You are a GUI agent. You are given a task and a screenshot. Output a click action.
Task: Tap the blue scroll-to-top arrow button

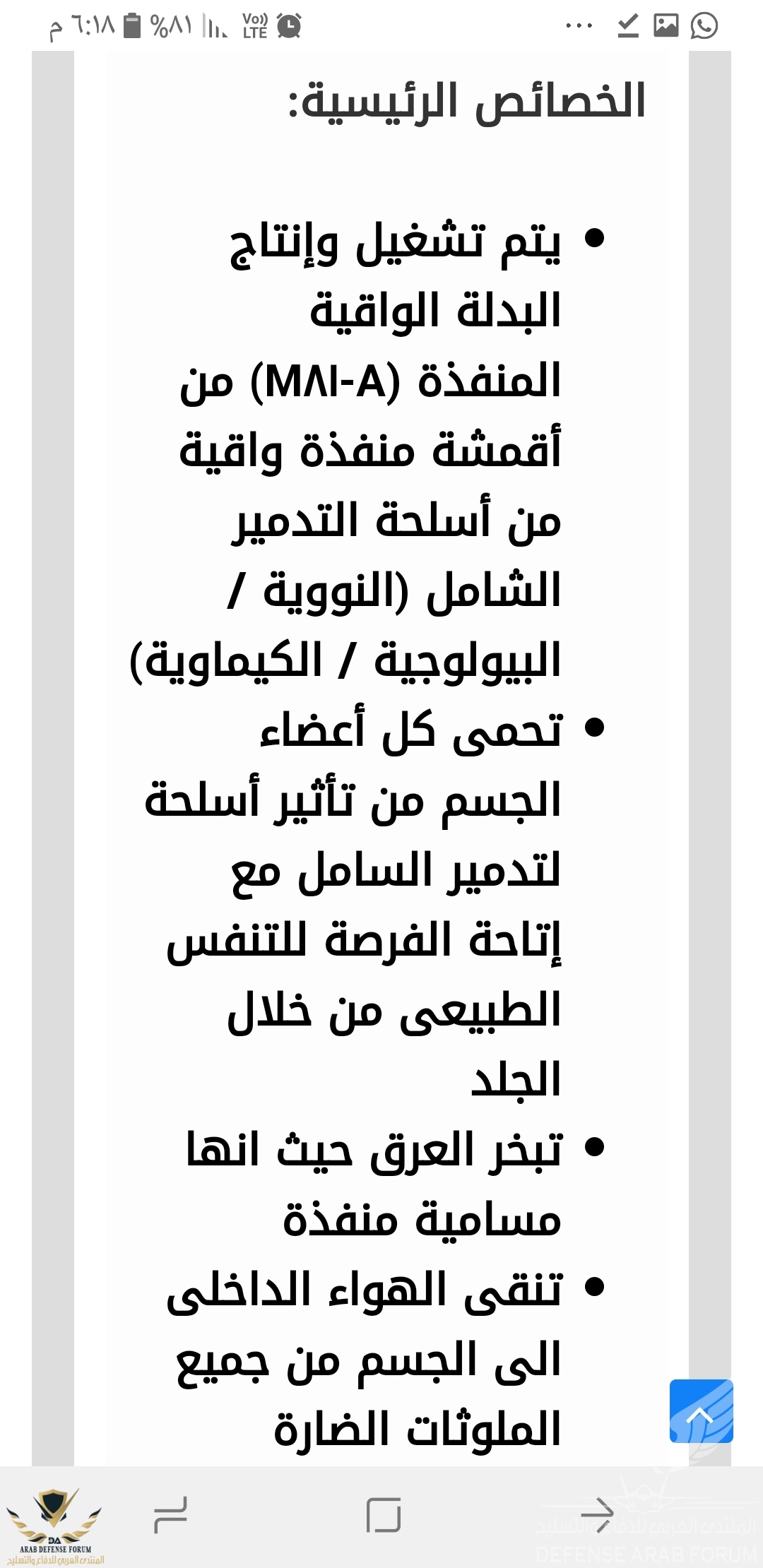(701, 1410)
